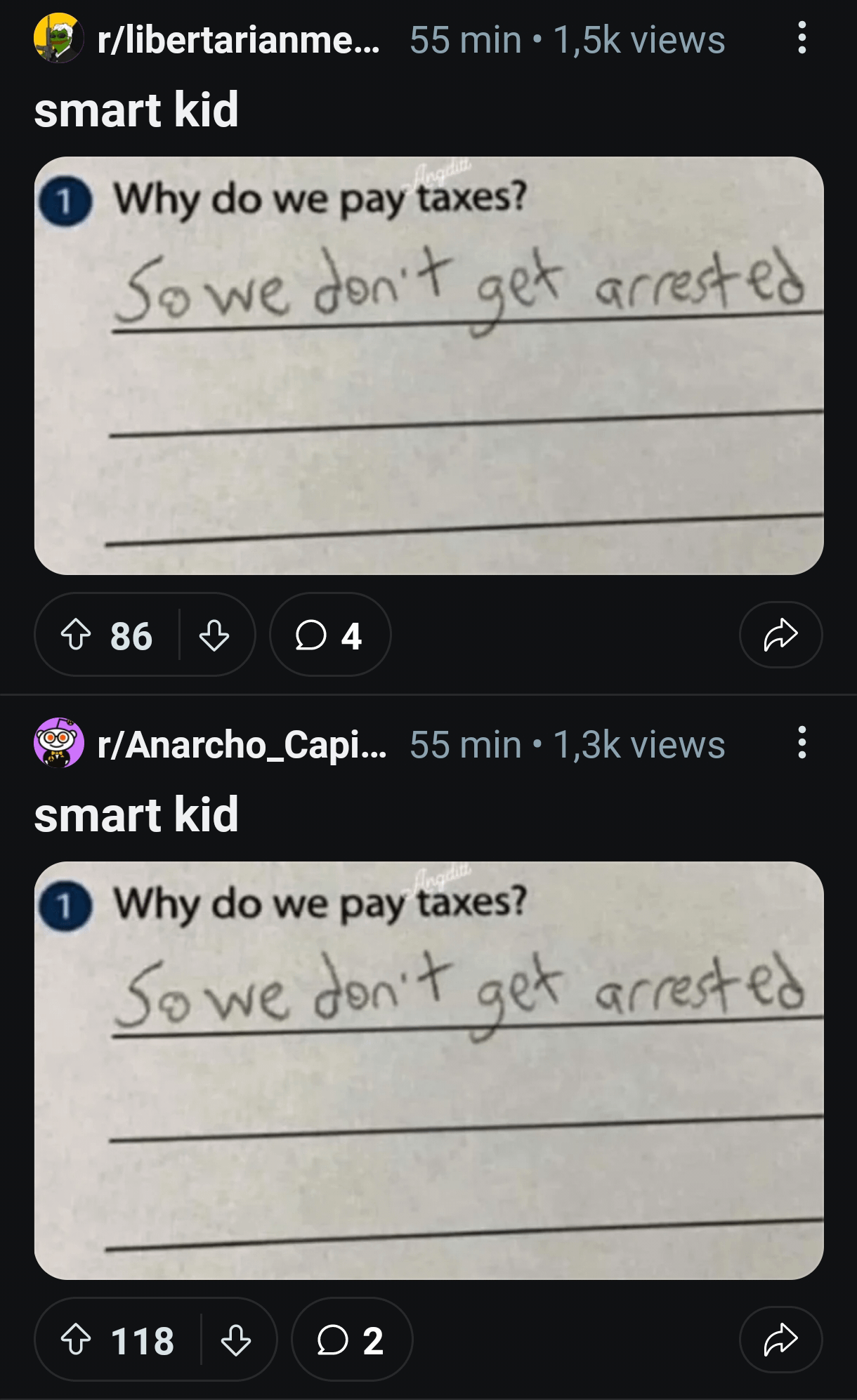
Task: Downvote the r/Anarcho_Capitalism post
Action: coord(236,1340)
